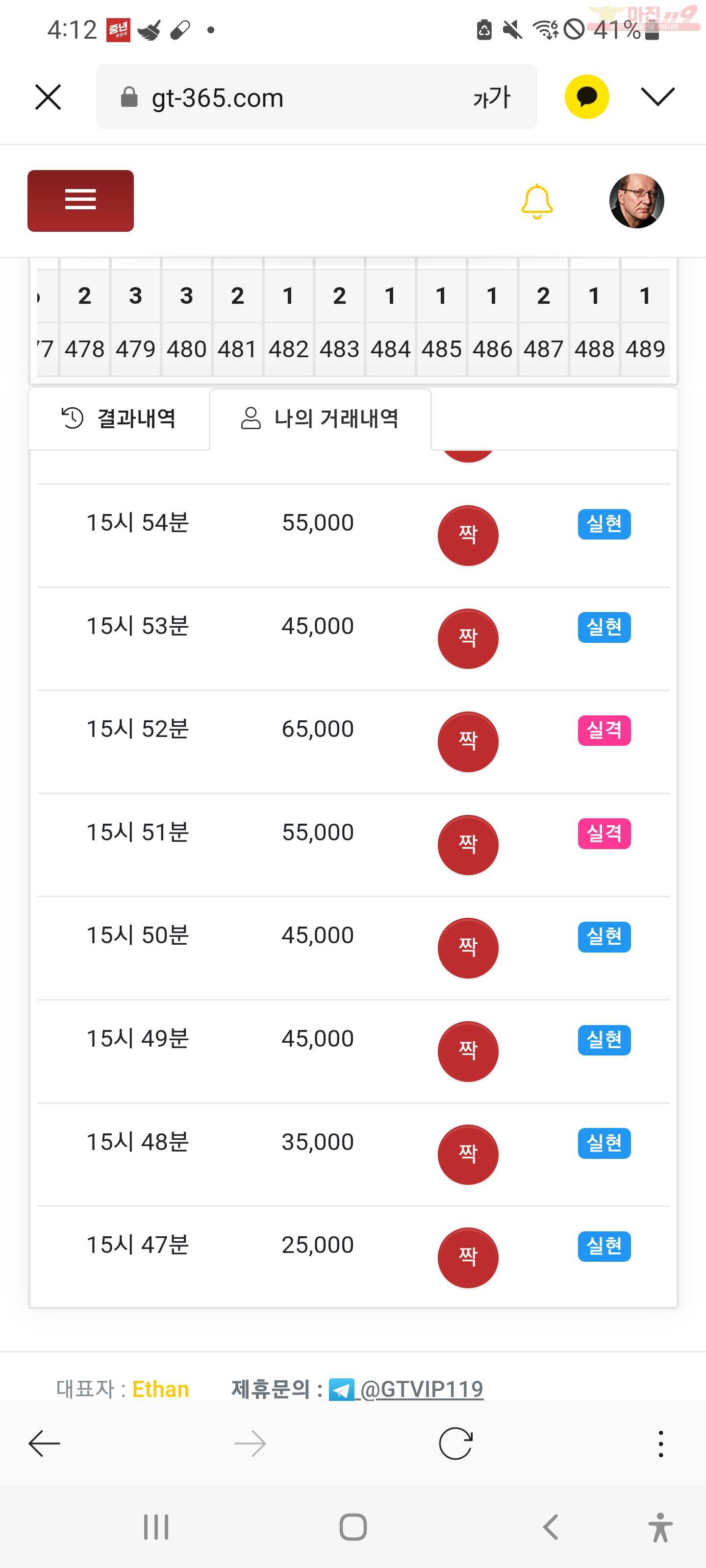Screen dimensions: 706x1568
Task: Tap the system home button
Action: 353,1527
